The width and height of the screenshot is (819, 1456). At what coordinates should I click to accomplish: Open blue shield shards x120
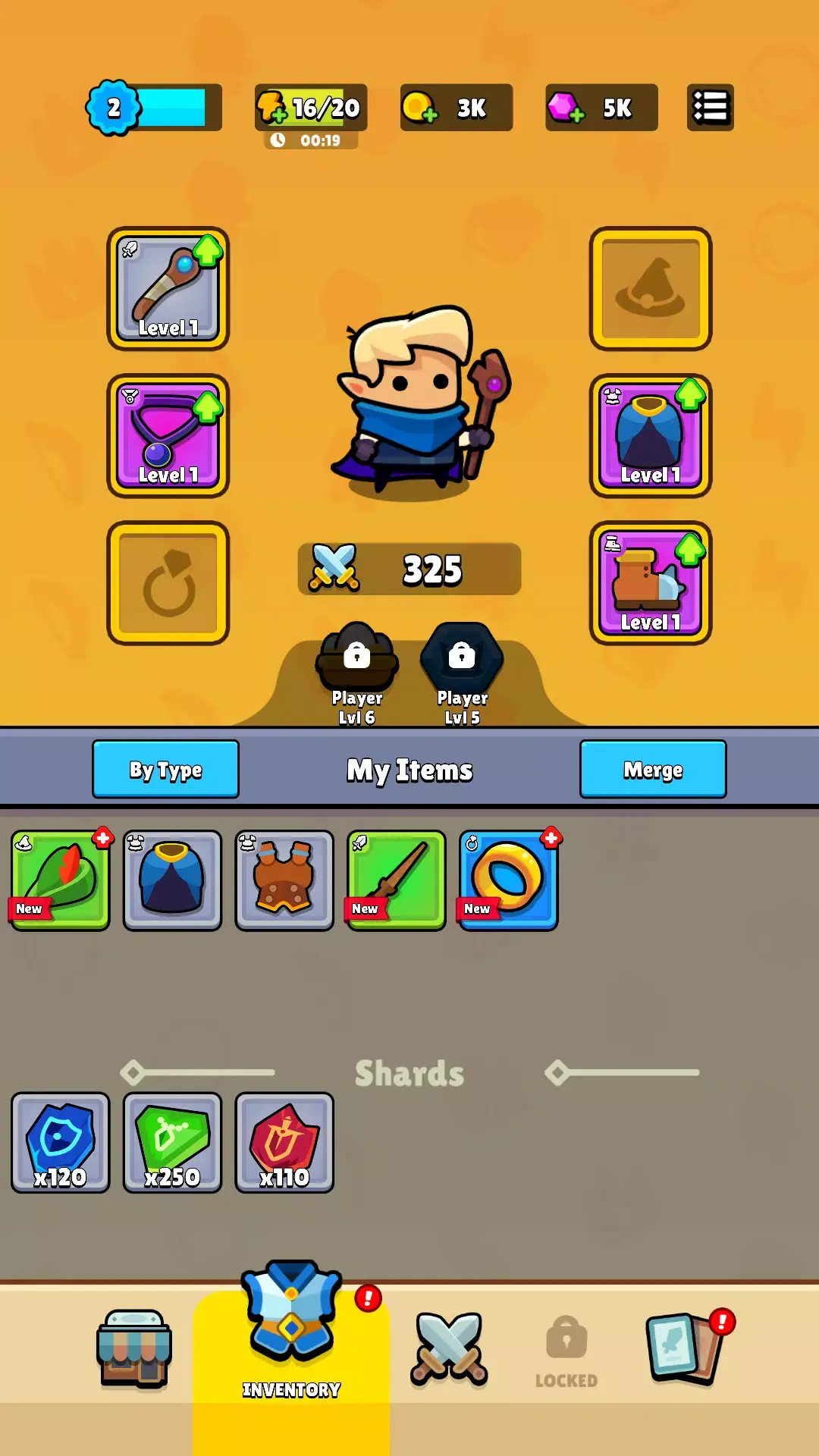point(60,1143)
